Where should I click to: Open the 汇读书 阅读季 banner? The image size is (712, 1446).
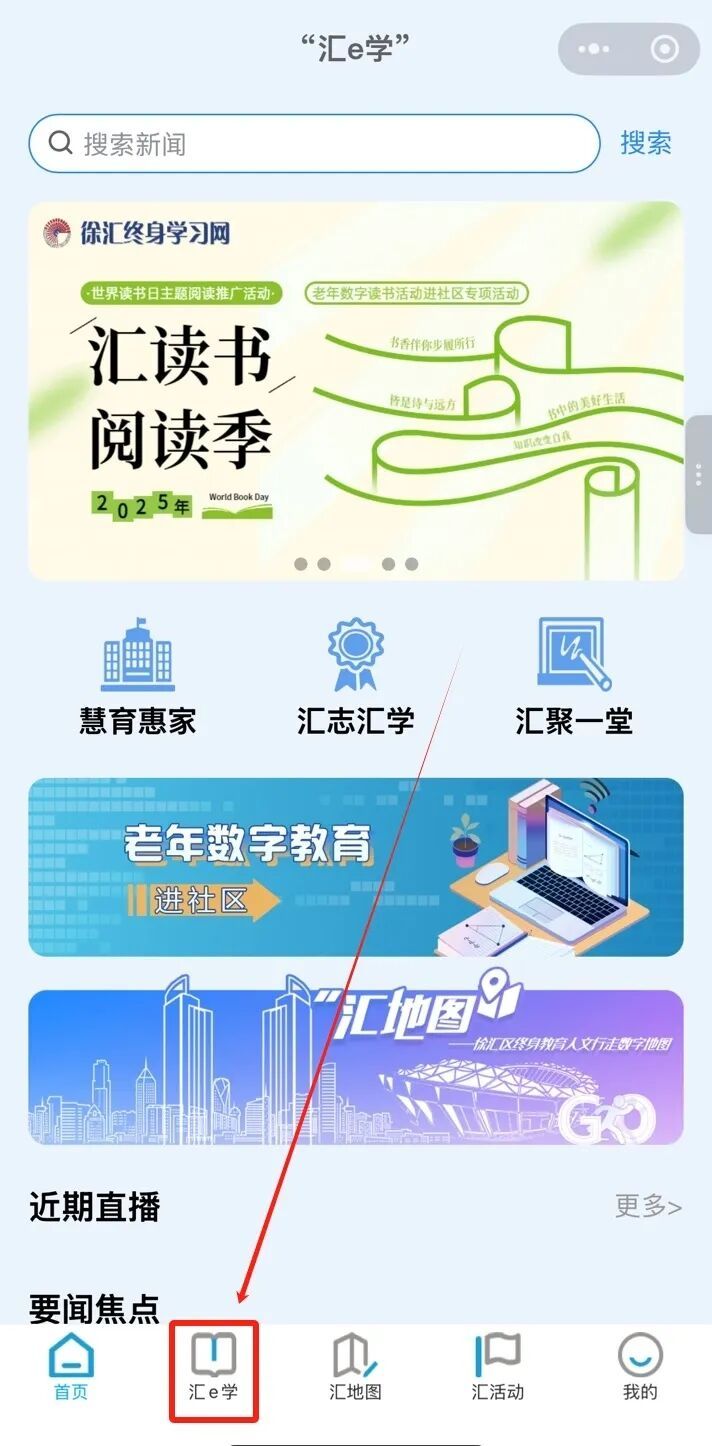(x=355, y=390)
